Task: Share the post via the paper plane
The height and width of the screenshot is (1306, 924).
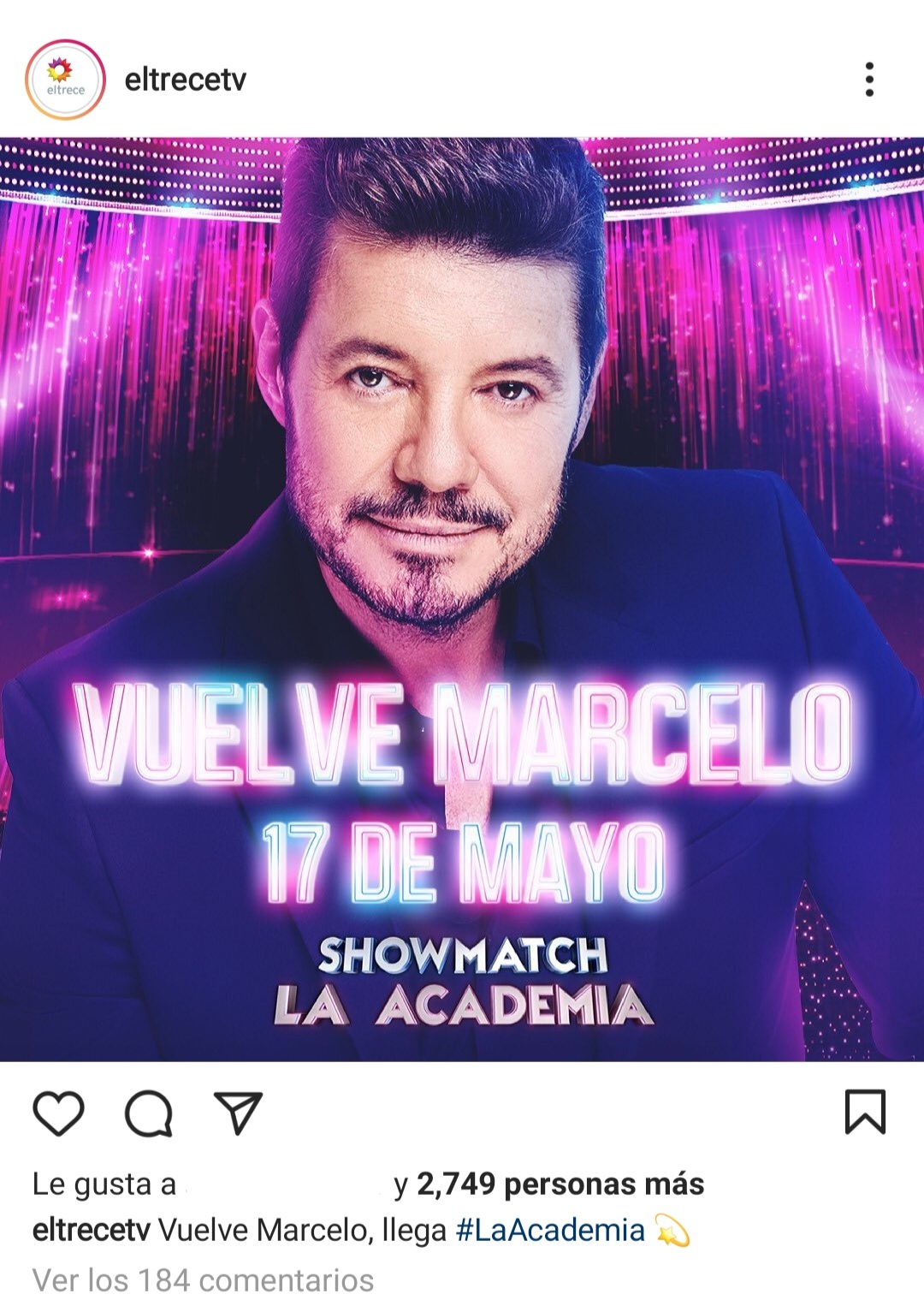Action: click(x=237, y=1113)
